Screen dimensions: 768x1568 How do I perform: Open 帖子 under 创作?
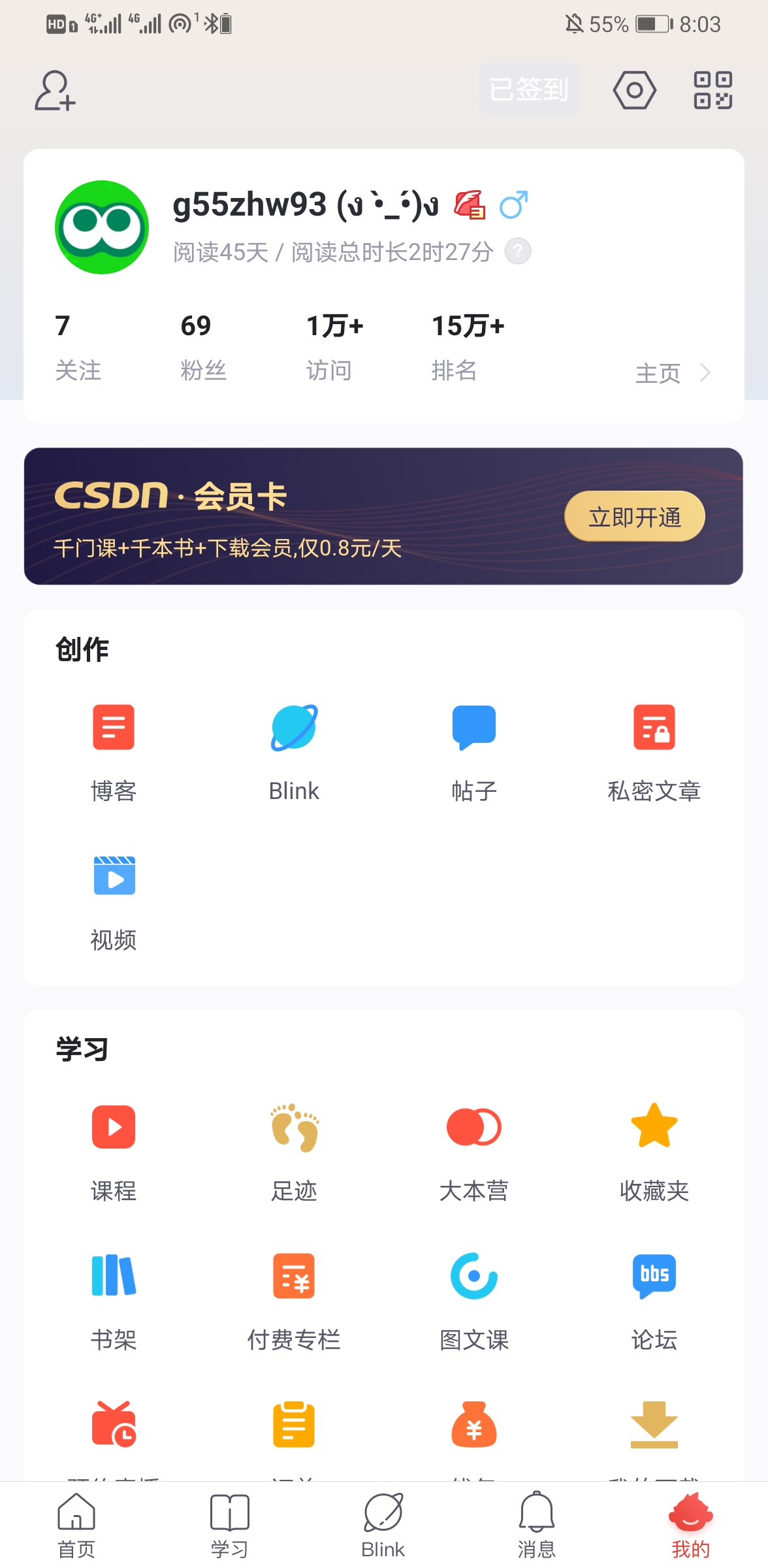click(474, 751)
